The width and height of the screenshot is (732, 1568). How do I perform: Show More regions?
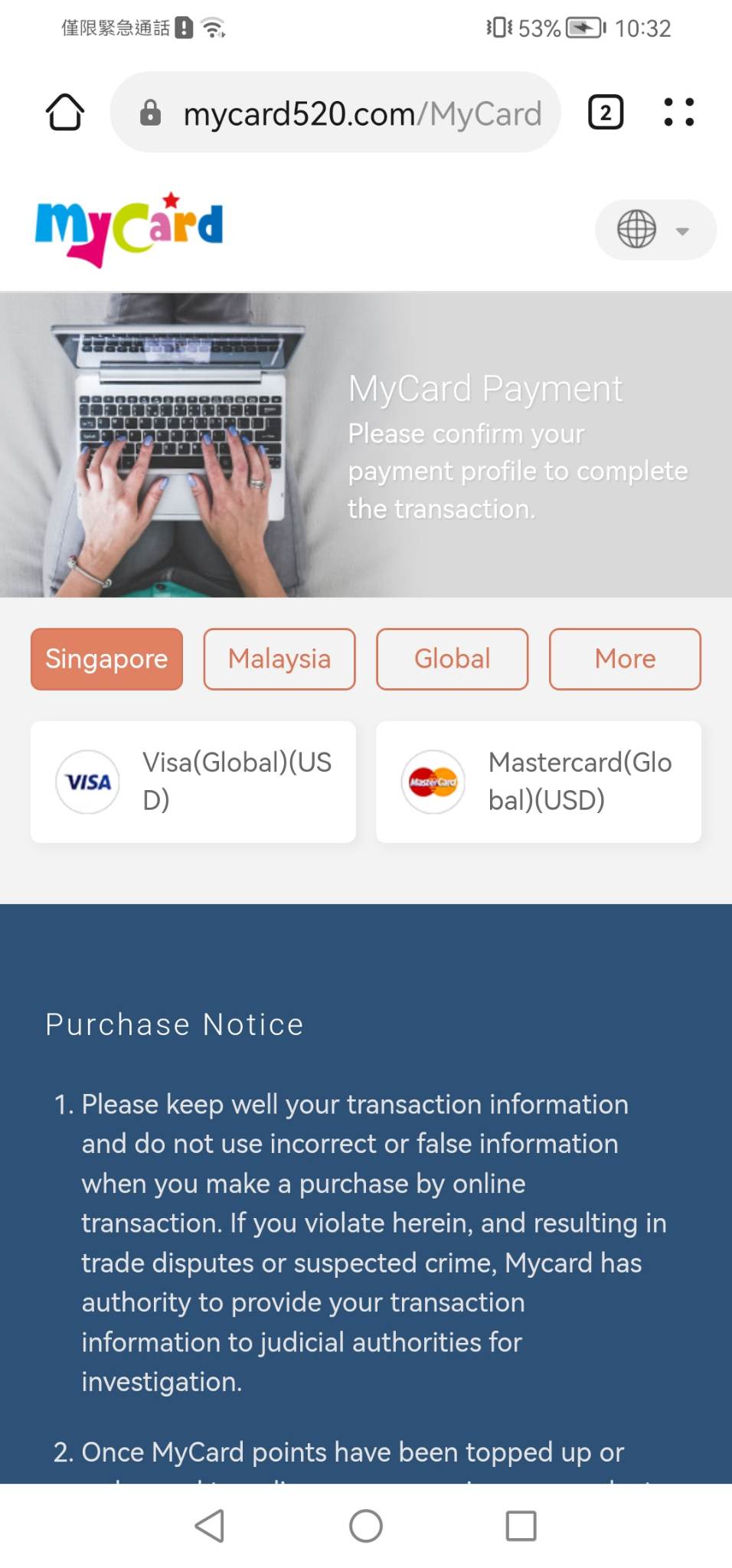[625, 659]
